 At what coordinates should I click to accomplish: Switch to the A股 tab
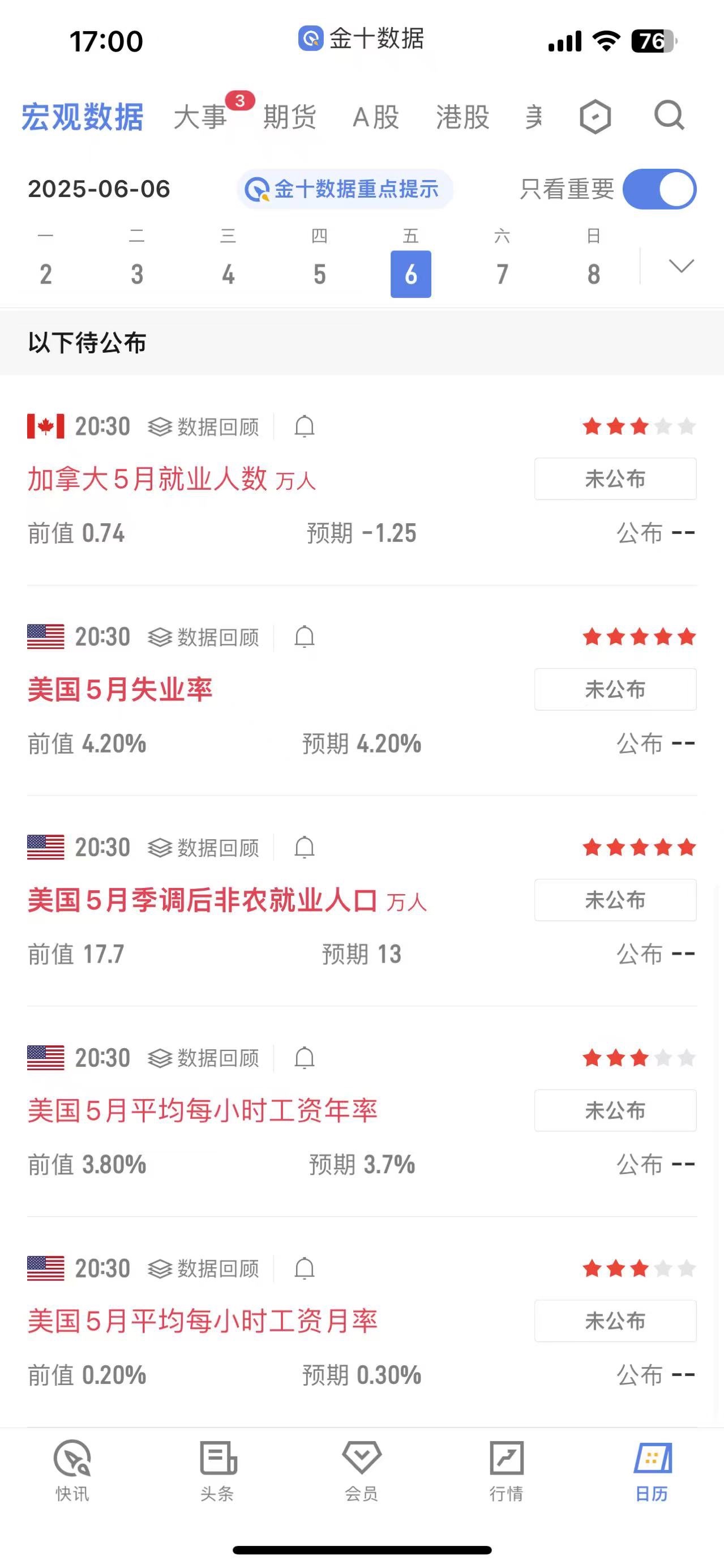coord(376,117)
